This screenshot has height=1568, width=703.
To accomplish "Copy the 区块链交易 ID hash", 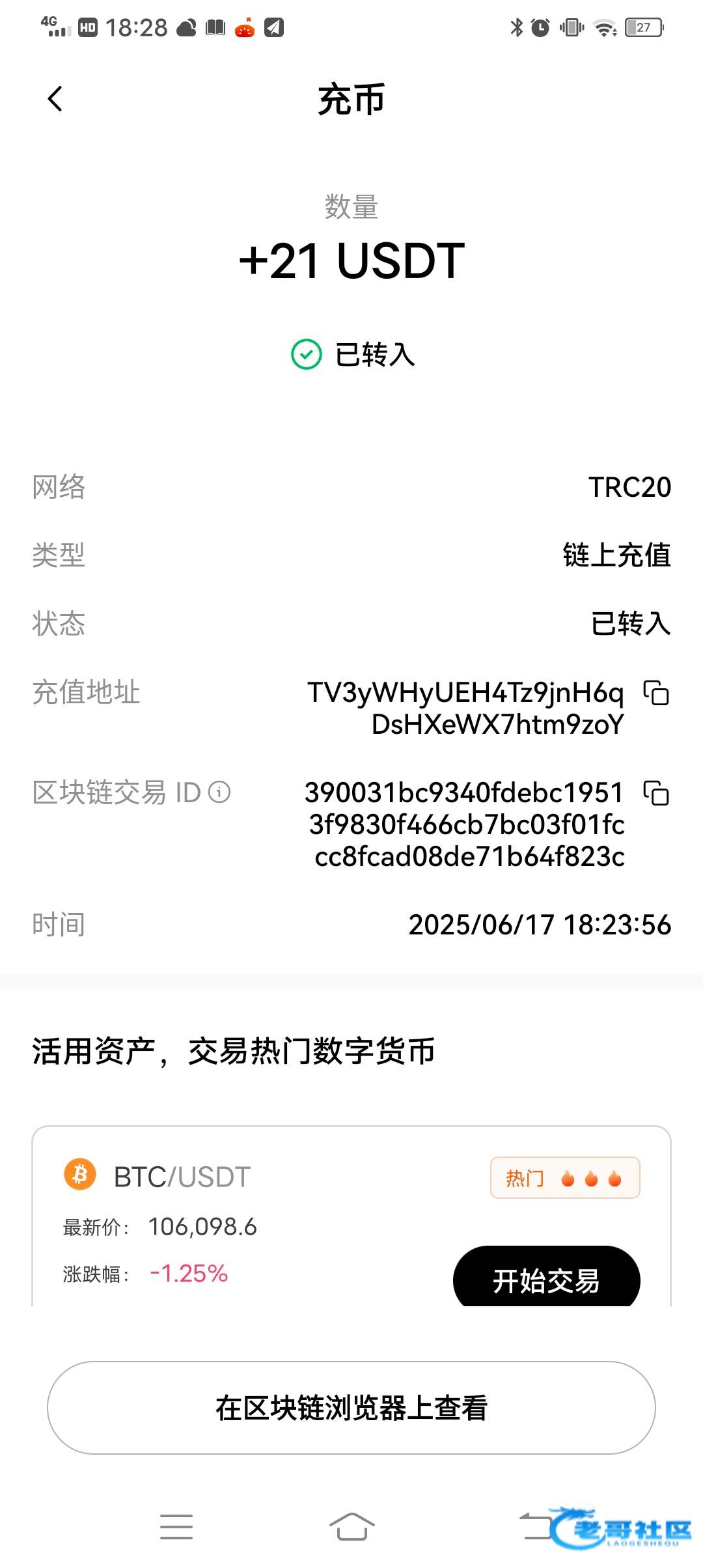I will (x=656, y=793).
